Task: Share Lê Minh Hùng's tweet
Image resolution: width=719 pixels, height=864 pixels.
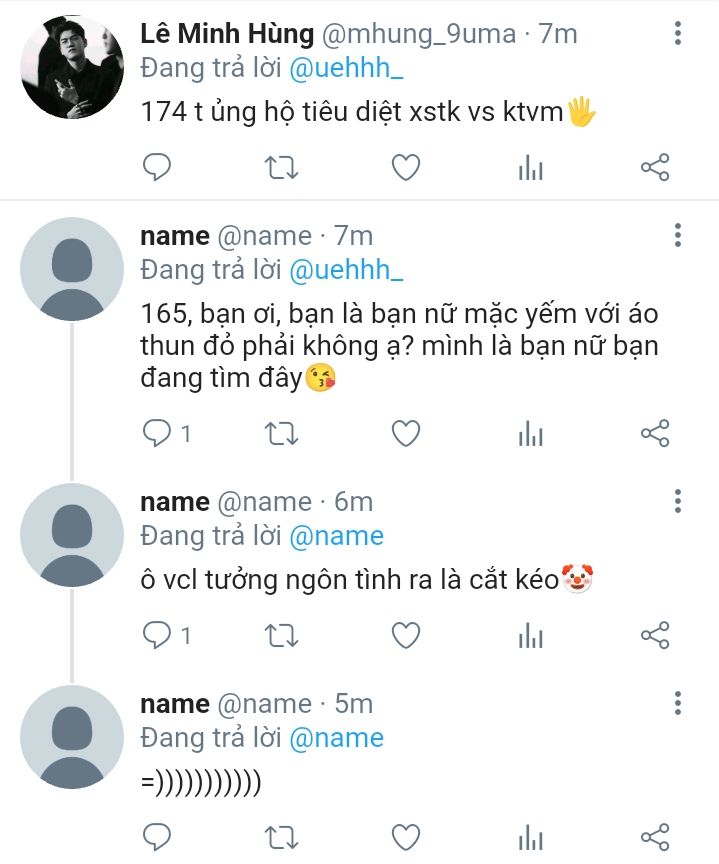Action: (655, 167)
